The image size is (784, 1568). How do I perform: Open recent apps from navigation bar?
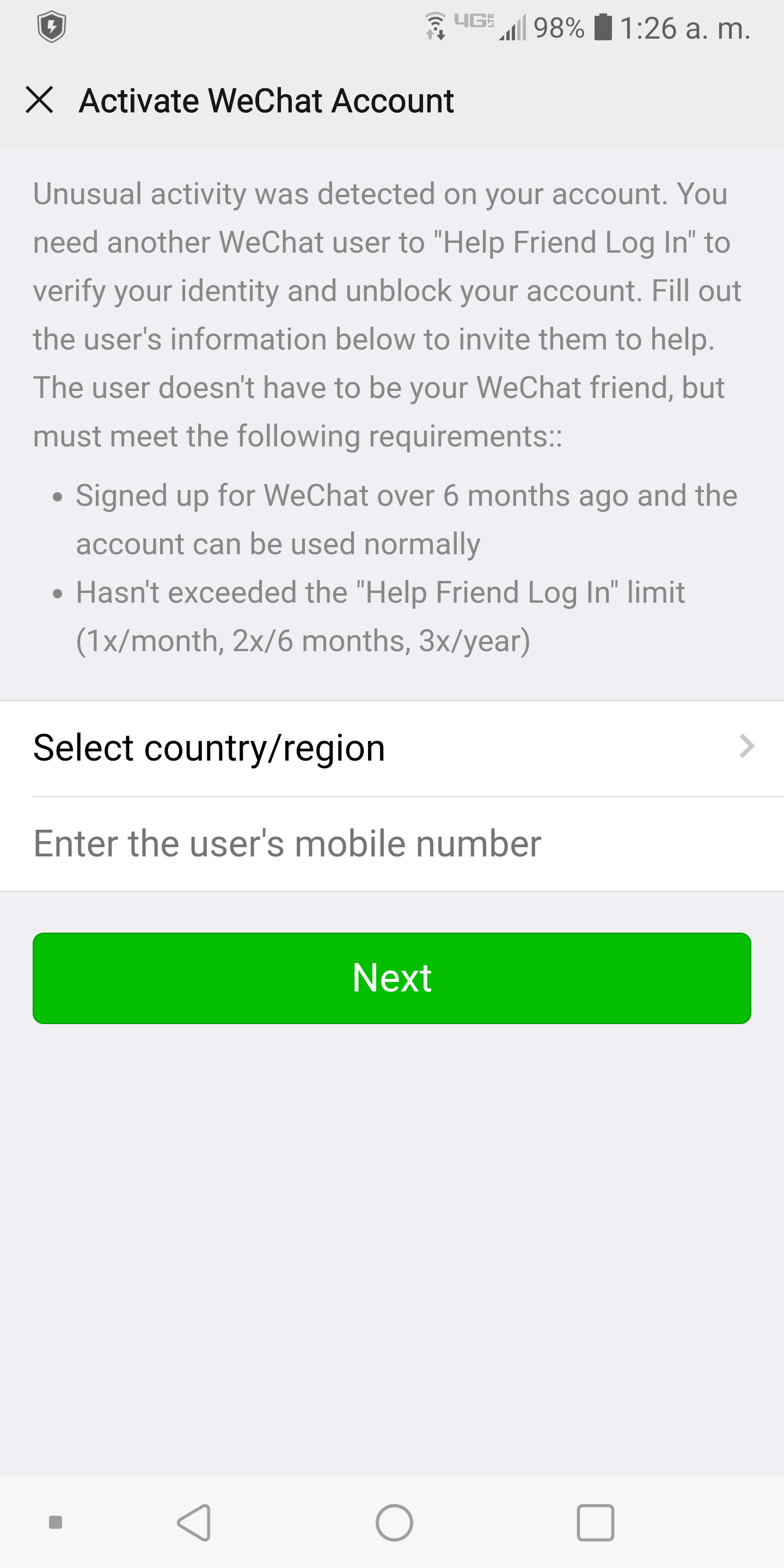595,1522
